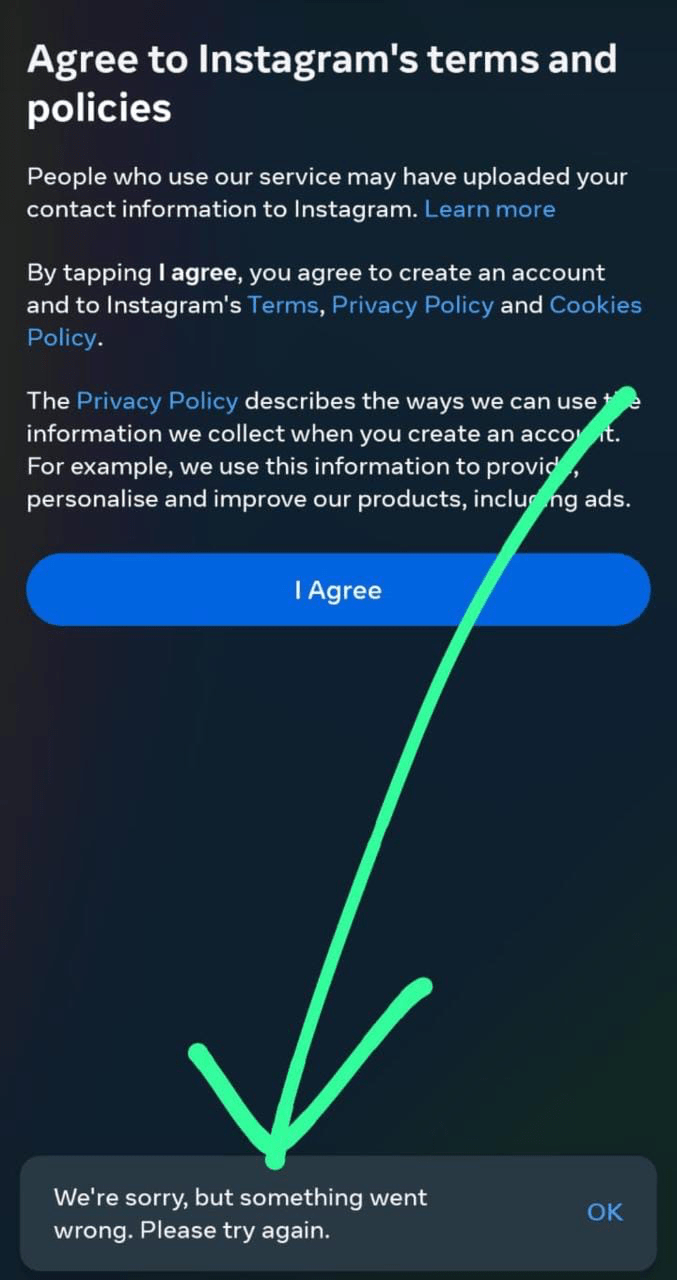Screen dimensions: 677x1280
Task: Open the Privacy Policy link beside Terms
Action: click(x=412, y=305)
